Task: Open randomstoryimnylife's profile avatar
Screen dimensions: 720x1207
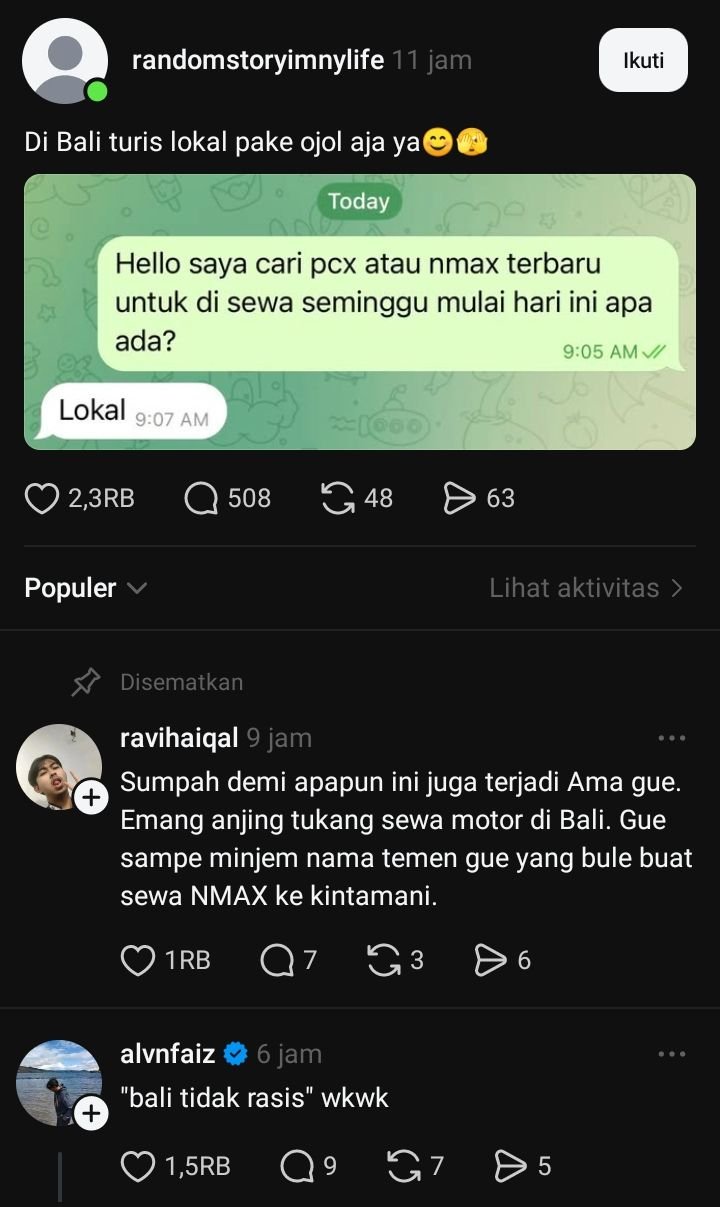Action: click(x=64, y=60)
